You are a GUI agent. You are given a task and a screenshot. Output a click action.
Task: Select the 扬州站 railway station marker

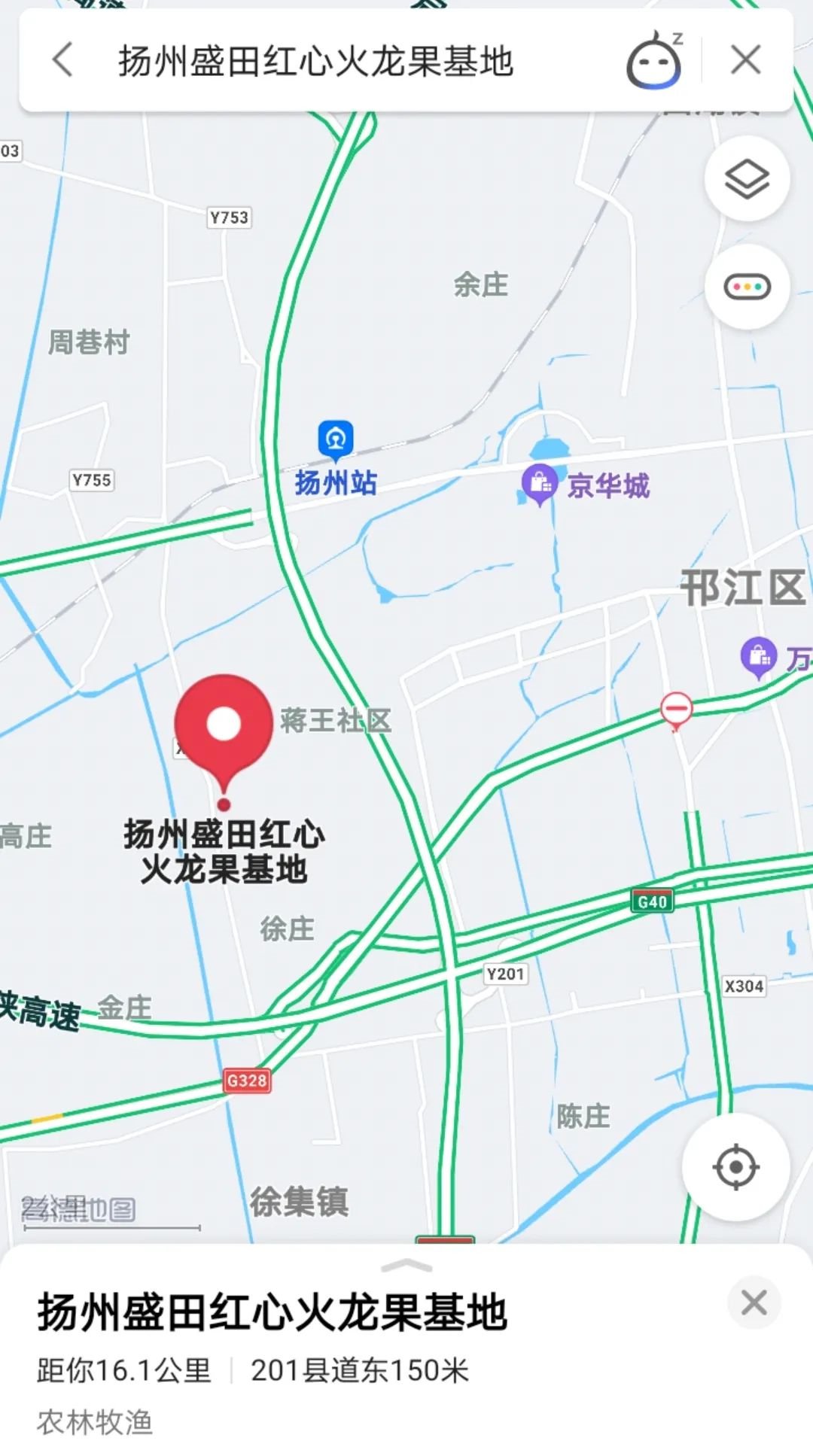point(336,439)
